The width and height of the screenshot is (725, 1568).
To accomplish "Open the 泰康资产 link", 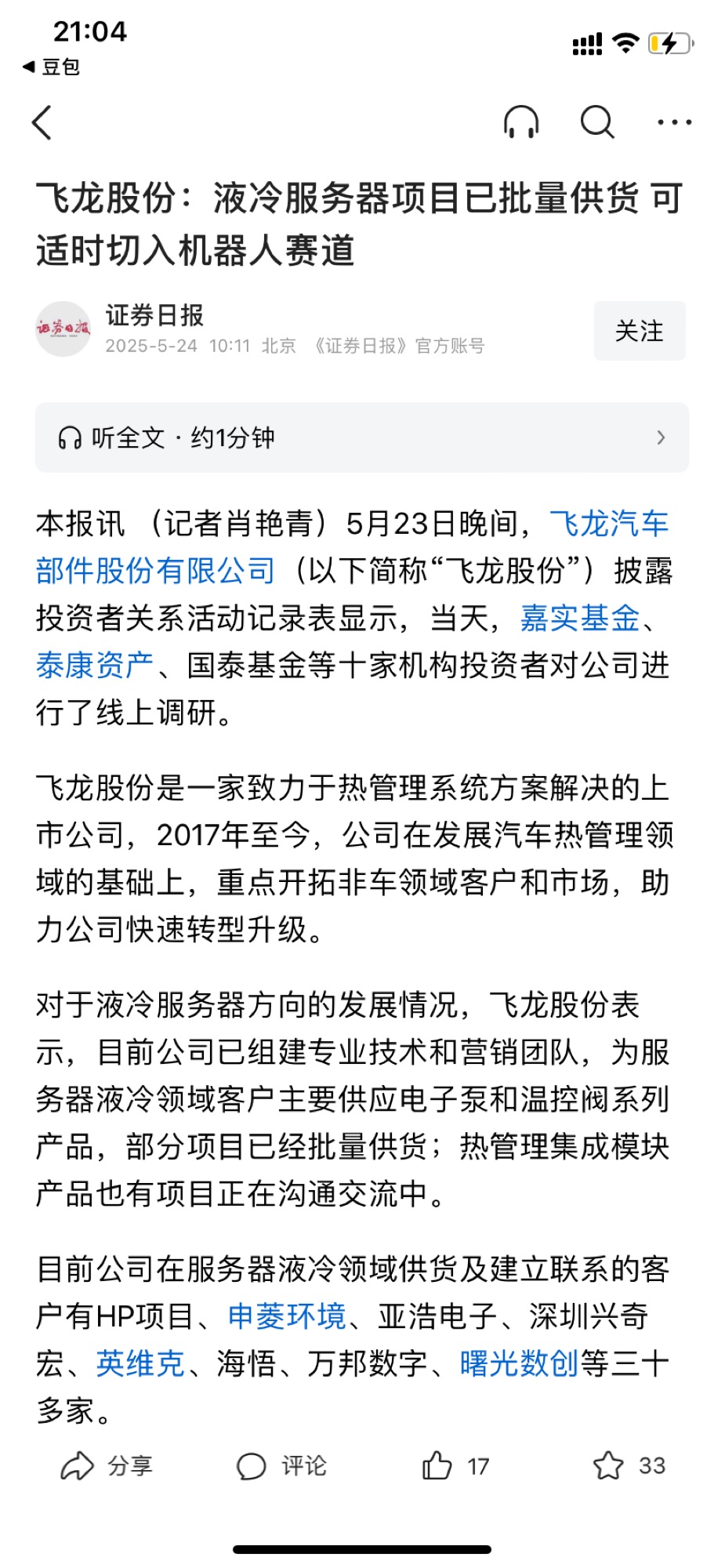I will 95,666.
